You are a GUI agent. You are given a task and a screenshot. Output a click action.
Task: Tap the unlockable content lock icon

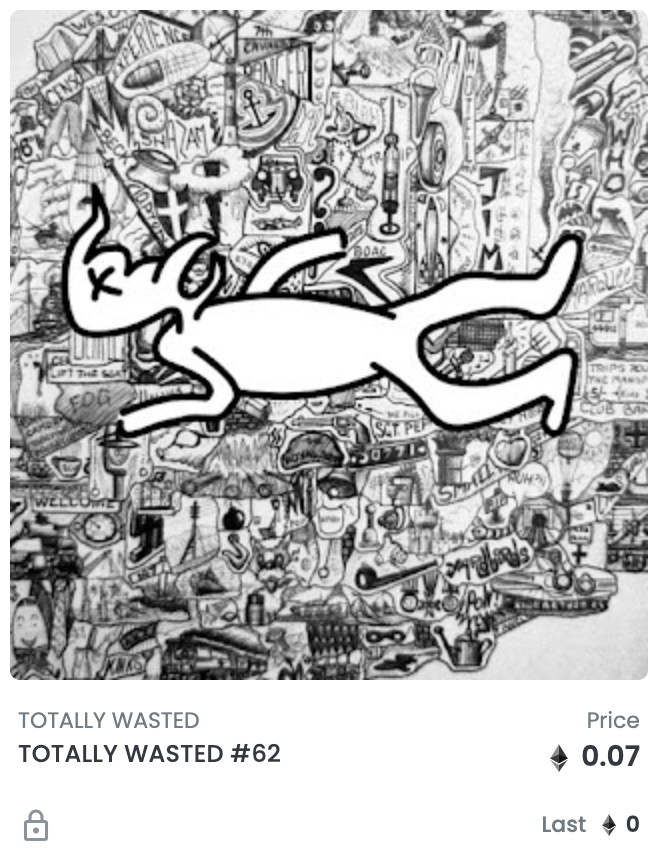pyautogui.click(x=36, y=825)
